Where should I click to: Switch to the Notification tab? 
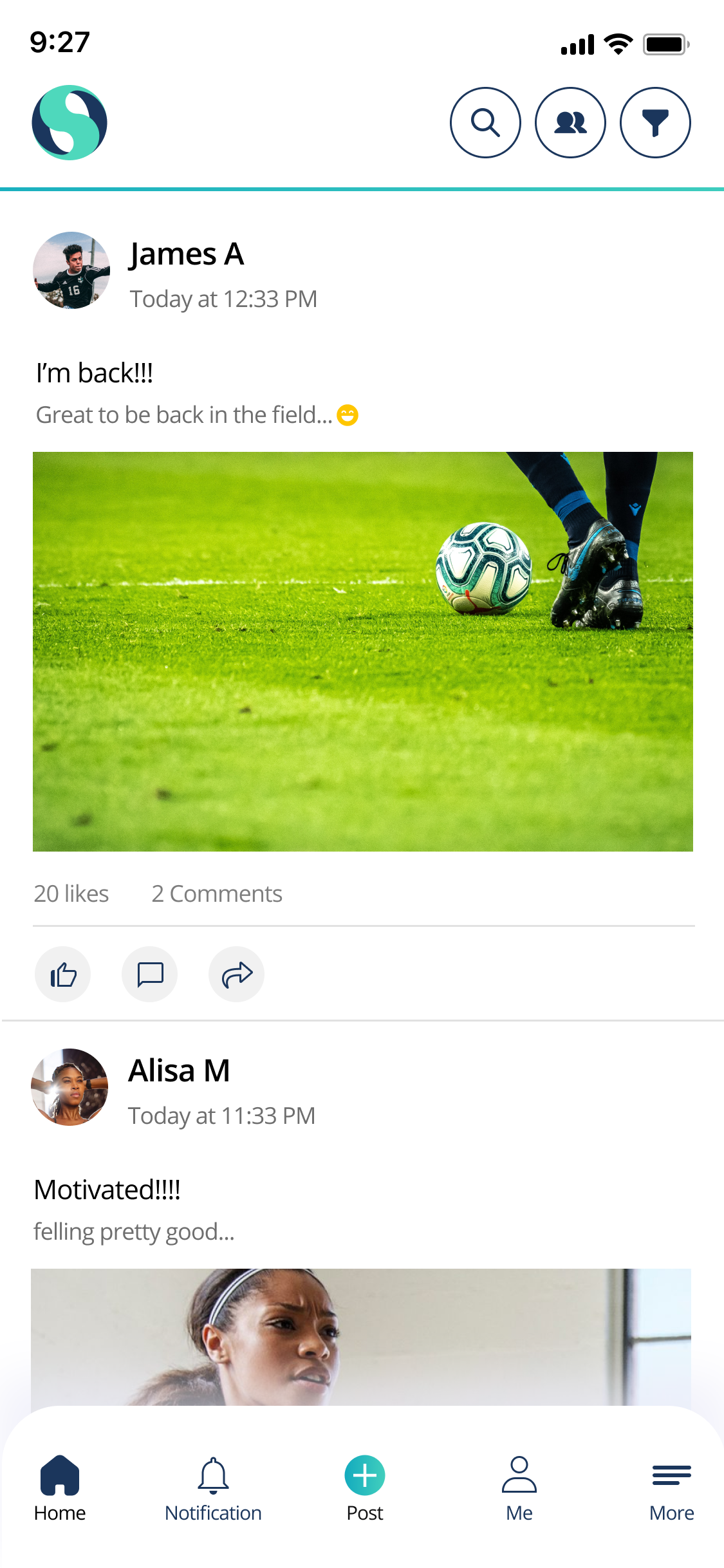click(213, 1488)
